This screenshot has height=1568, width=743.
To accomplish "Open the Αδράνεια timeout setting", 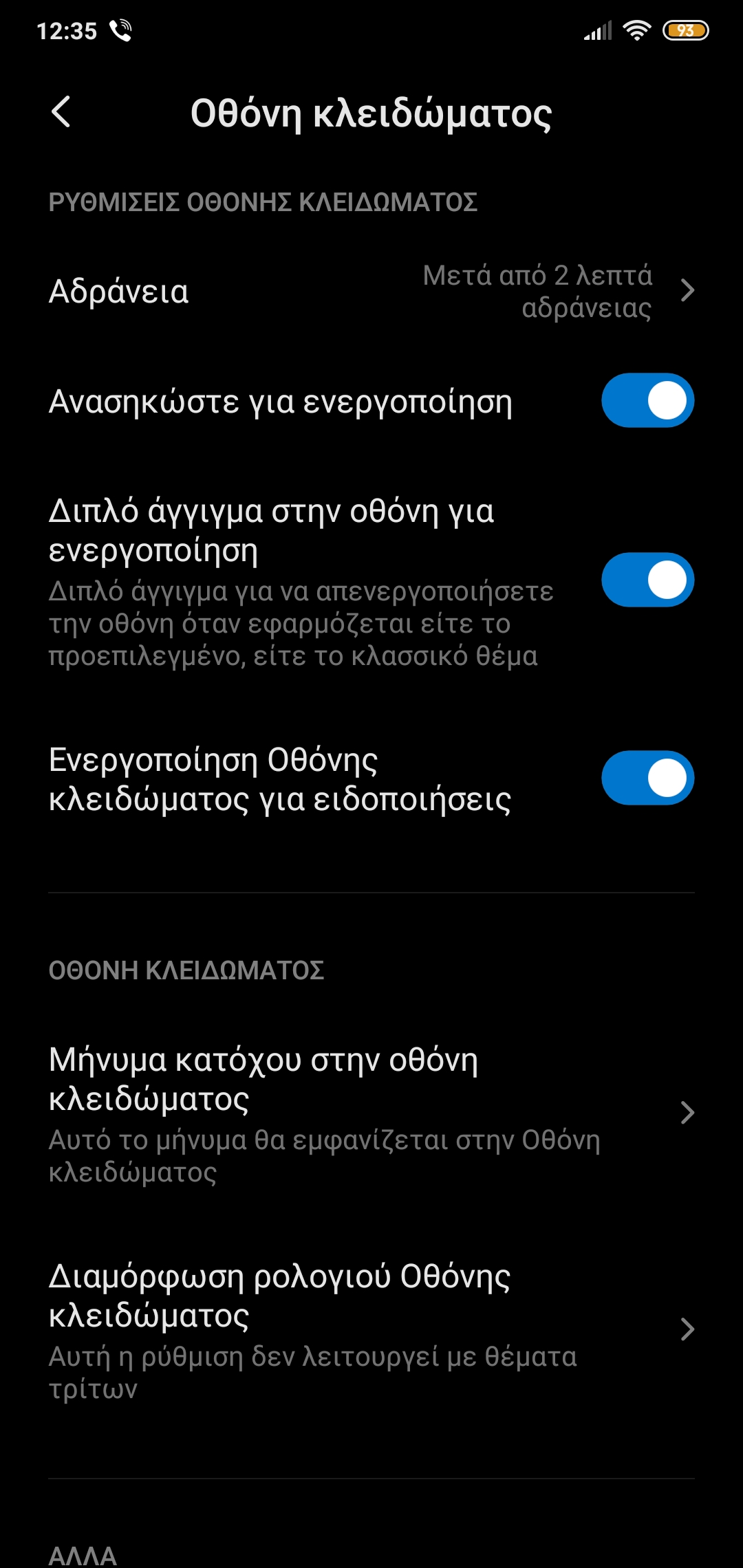I will (371, 291).
